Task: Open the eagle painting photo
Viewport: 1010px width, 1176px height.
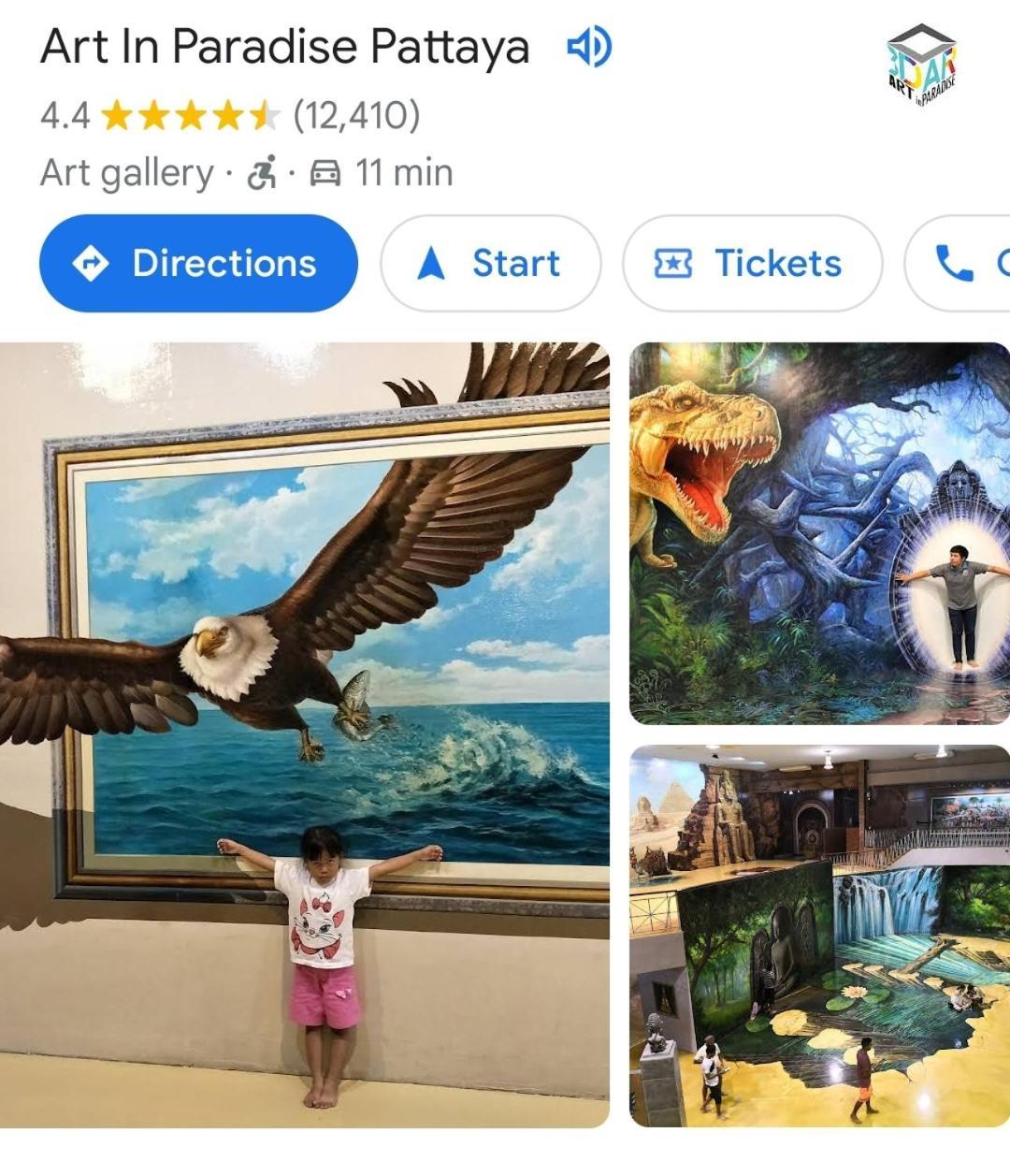Action: [x=305, y=734]
